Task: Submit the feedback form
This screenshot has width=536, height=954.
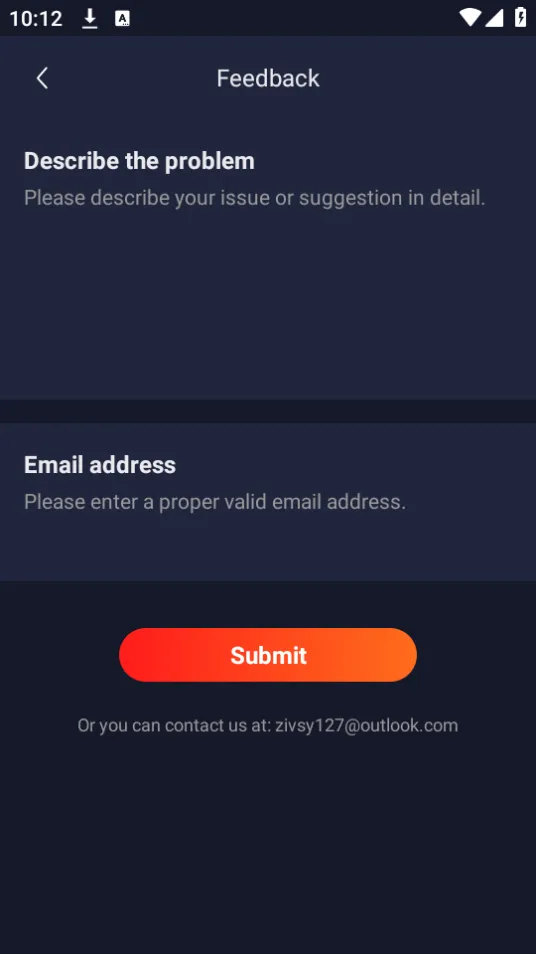Action: click(268, 655)
